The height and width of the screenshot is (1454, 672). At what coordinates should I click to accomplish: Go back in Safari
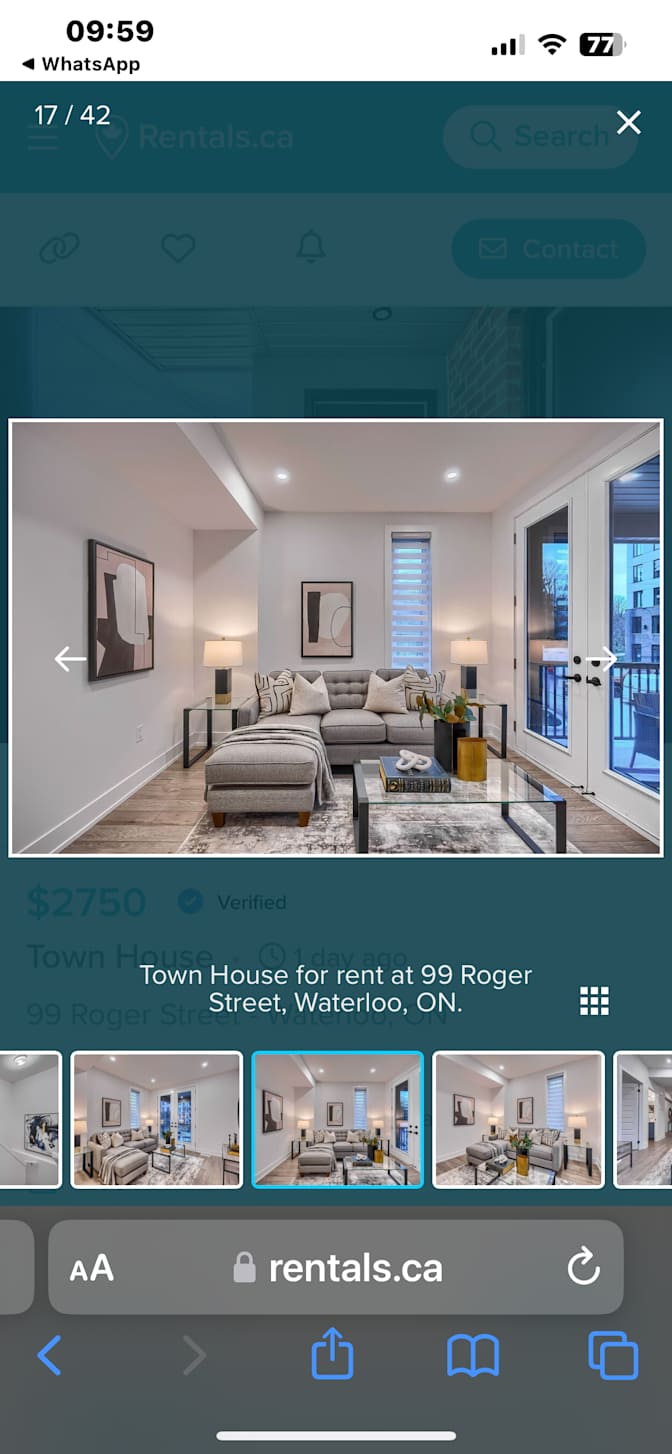49,1356
